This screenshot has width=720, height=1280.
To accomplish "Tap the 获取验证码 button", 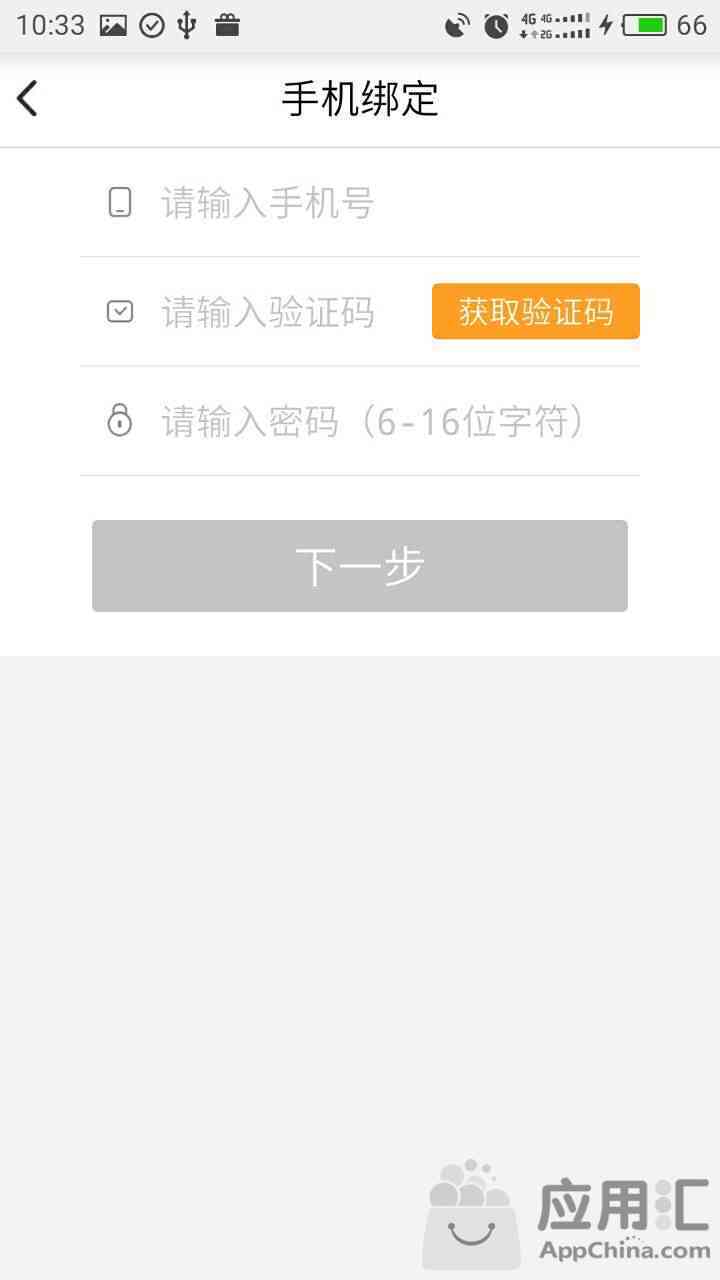I will 535,312.
